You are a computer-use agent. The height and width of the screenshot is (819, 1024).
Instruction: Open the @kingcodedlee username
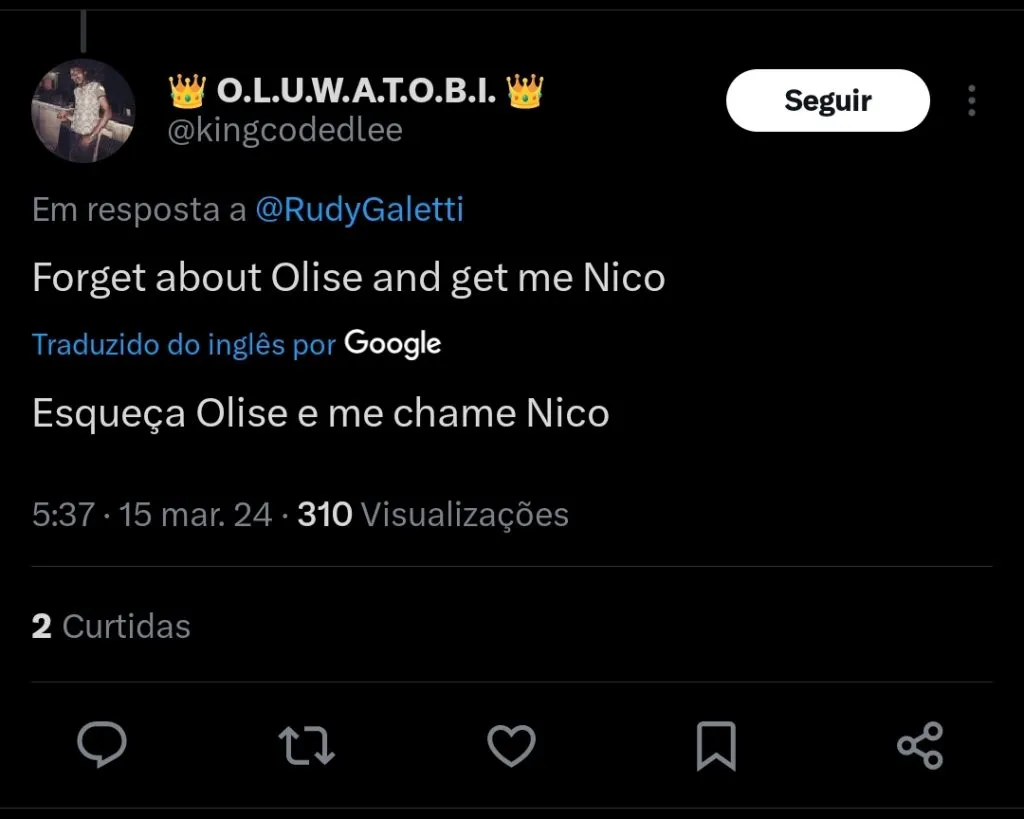[x=285, y=131]
